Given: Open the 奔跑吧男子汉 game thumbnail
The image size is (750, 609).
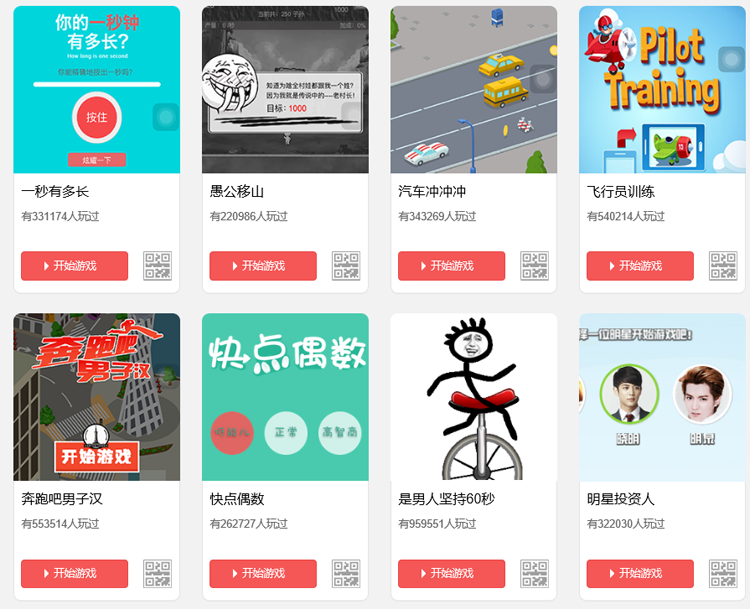Looking at the screenshot, I should point(96,397).
